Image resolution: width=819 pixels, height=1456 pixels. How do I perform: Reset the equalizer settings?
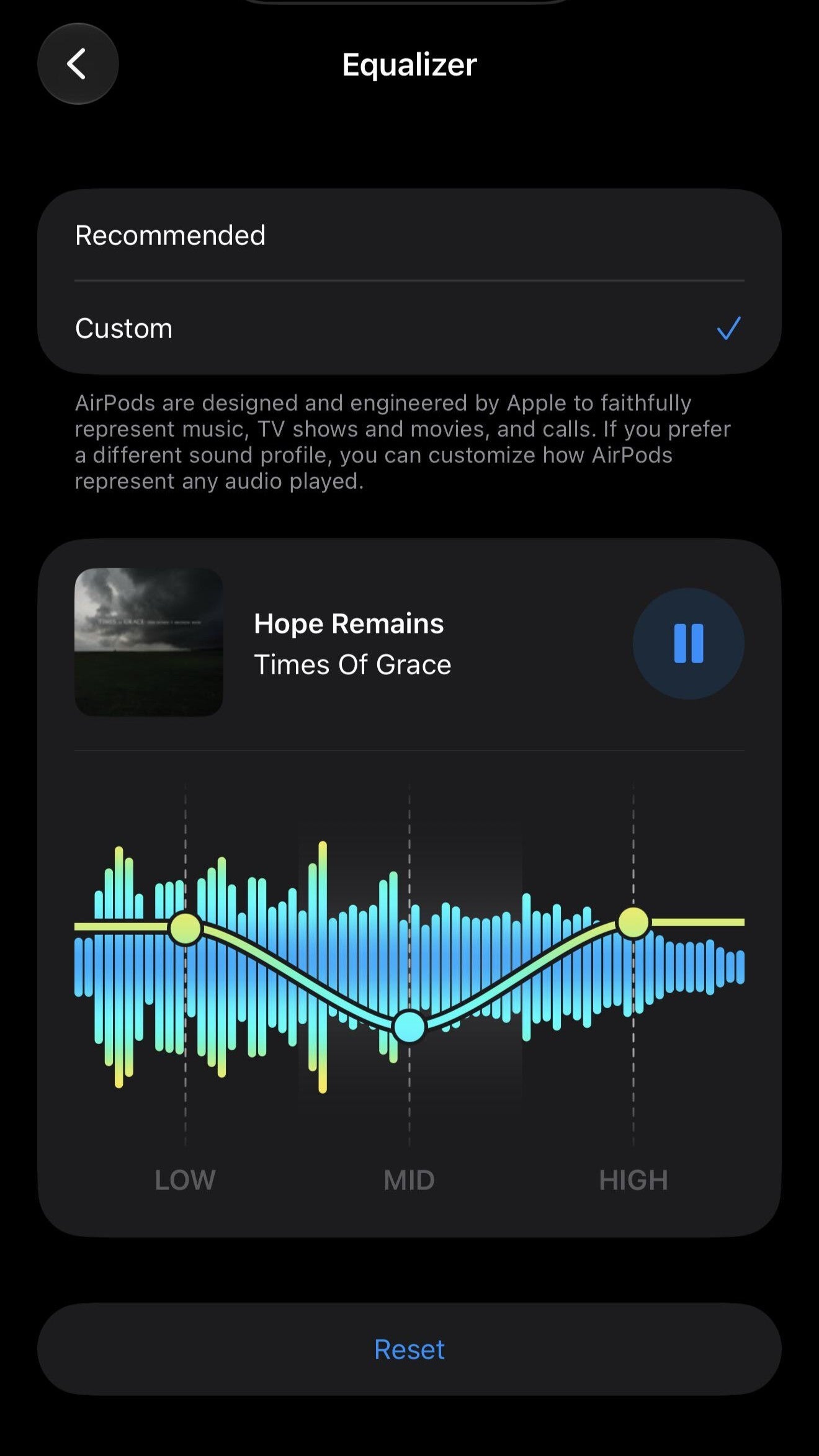409,1349
